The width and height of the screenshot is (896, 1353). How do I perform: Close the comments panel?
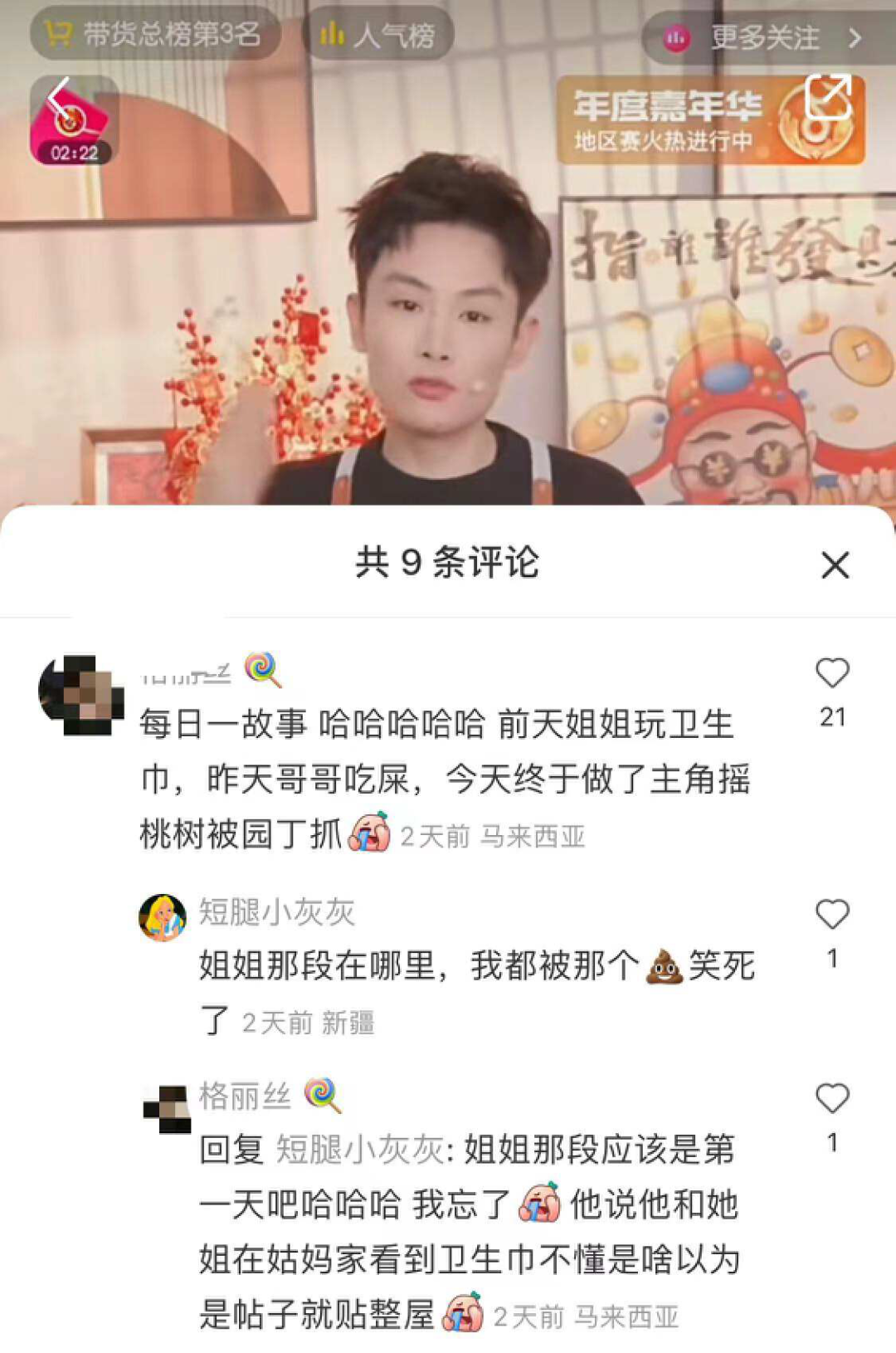[835, 565]
